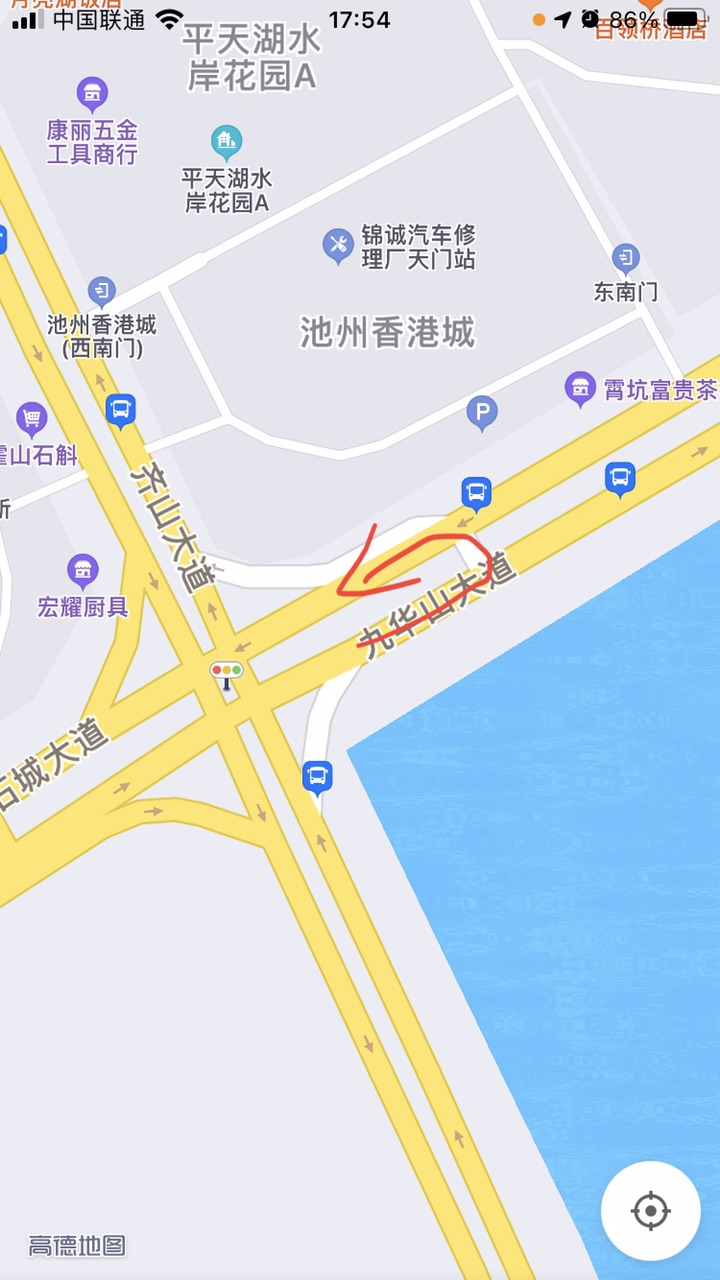This screenshot has width=720, height=1280.
Task: Select the 锦诚汽车修理厂天门站 marker
Action: pos(339,244)
